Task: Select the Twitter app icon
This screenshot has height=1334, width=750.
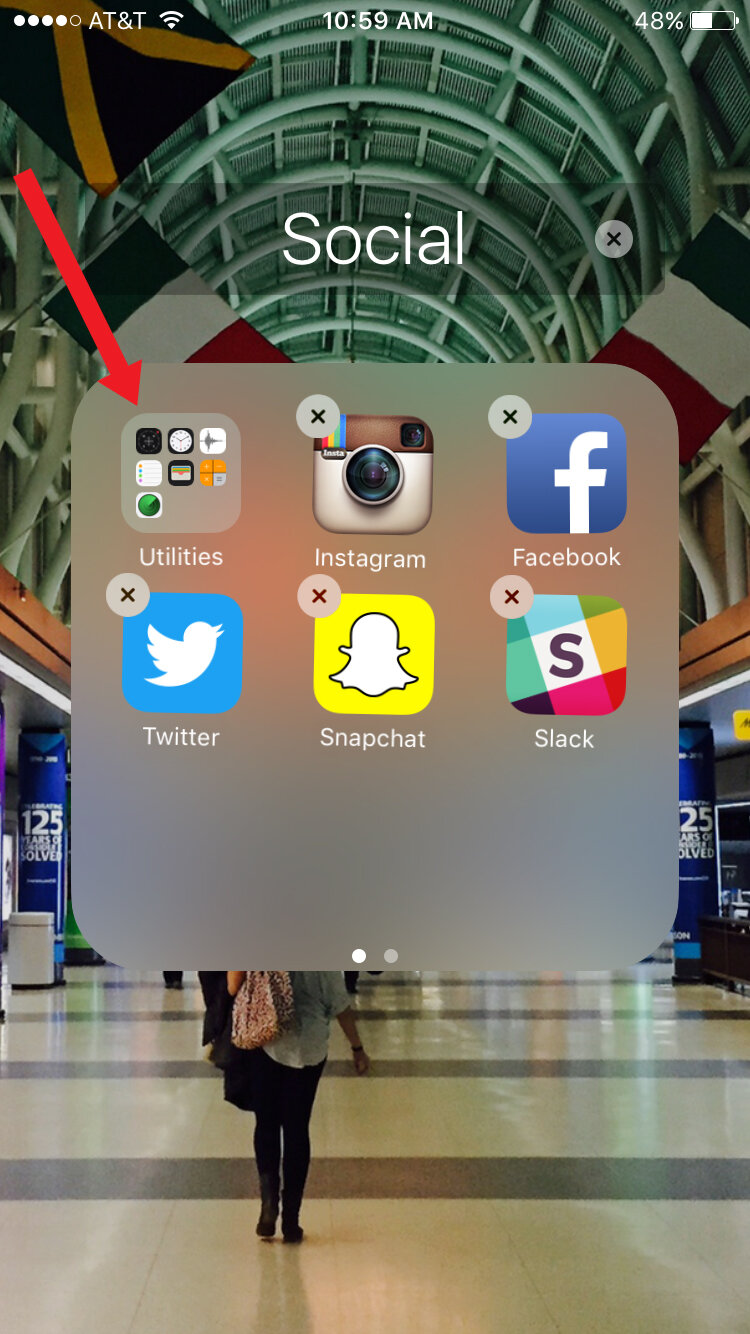Action: click(182, 653)
